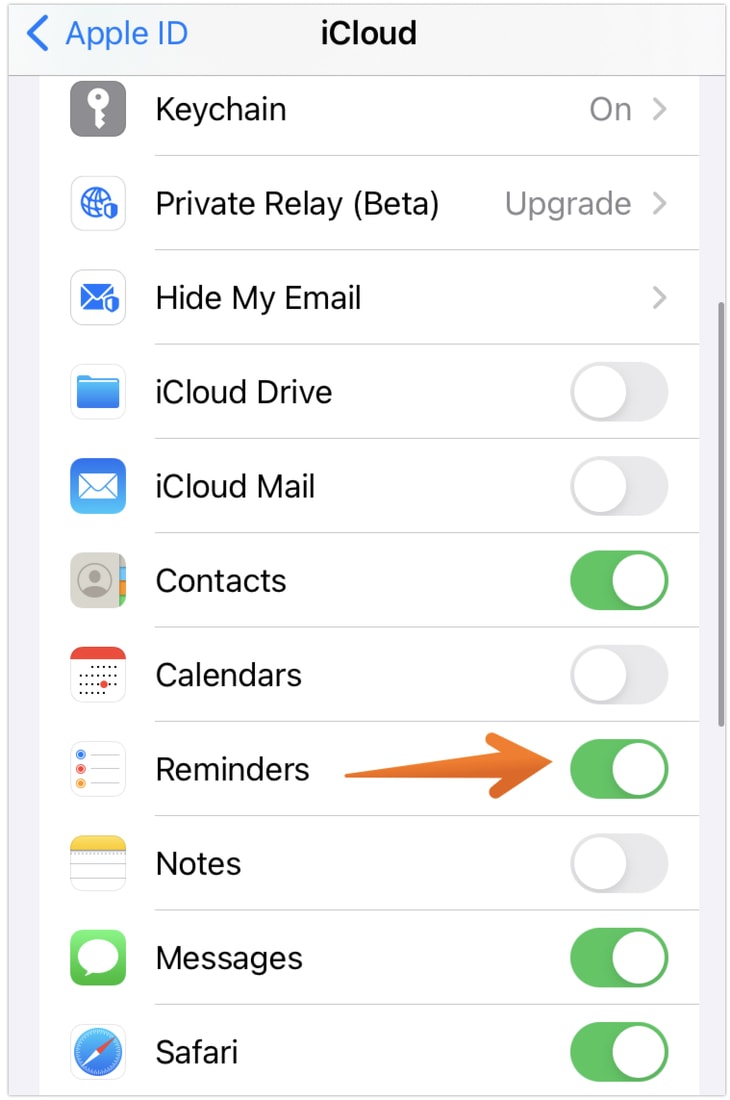The width and height of the screenshot is (730, 1100).
Task: Open the Keychain settings via its chevron
Action: [x=659, y=109]
